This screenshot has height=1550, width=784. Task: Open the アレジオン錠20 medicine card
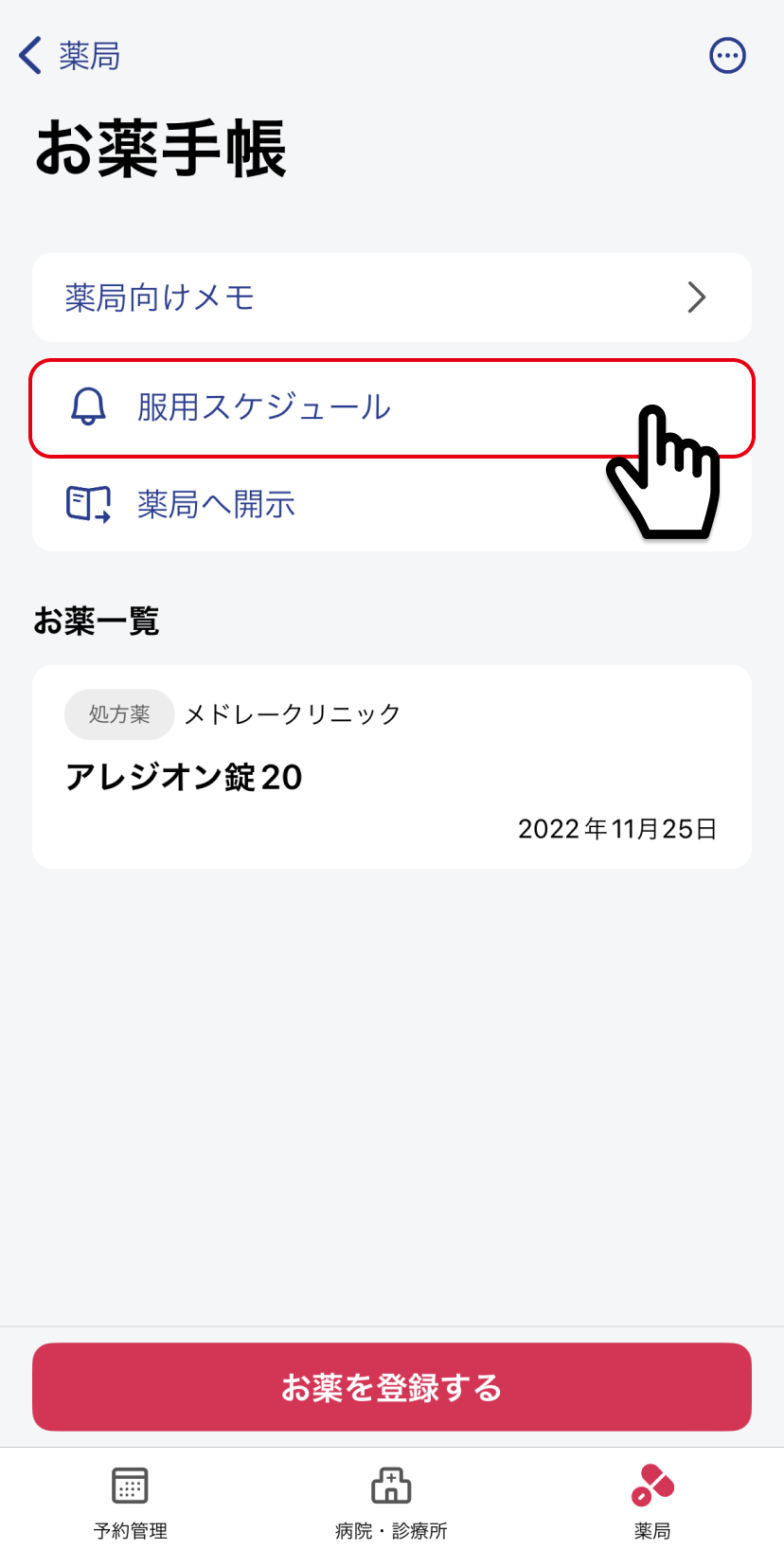392,767
